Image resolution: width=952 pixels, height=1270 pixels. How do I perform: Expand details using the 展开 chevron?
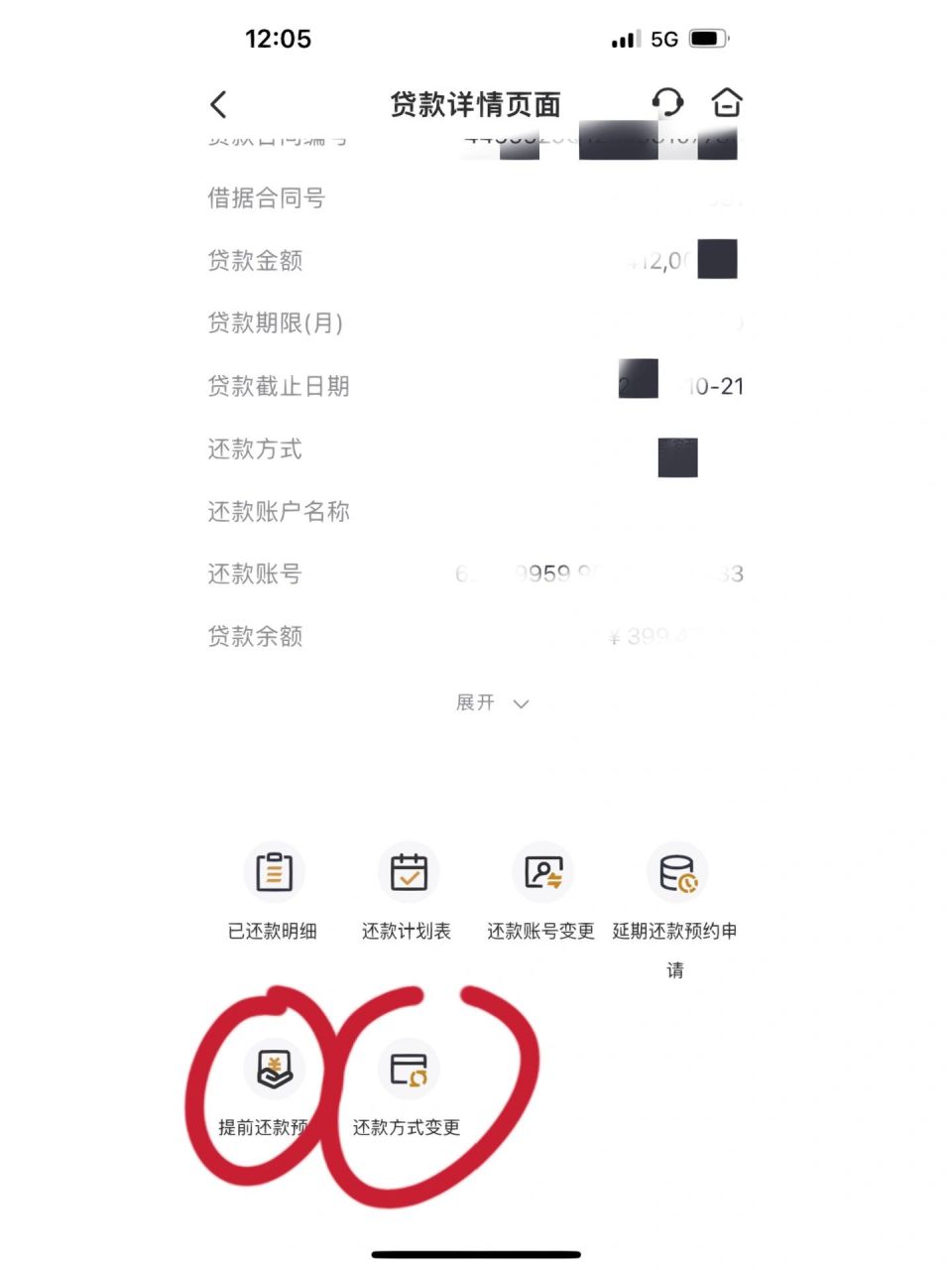coord(521,704)
